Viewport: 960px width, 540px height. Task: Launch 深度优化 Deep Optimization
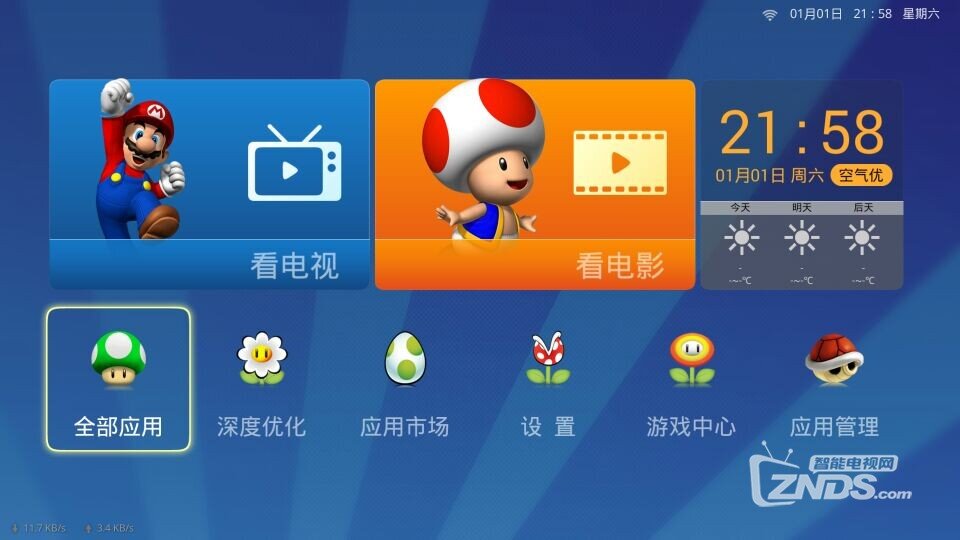261,380
